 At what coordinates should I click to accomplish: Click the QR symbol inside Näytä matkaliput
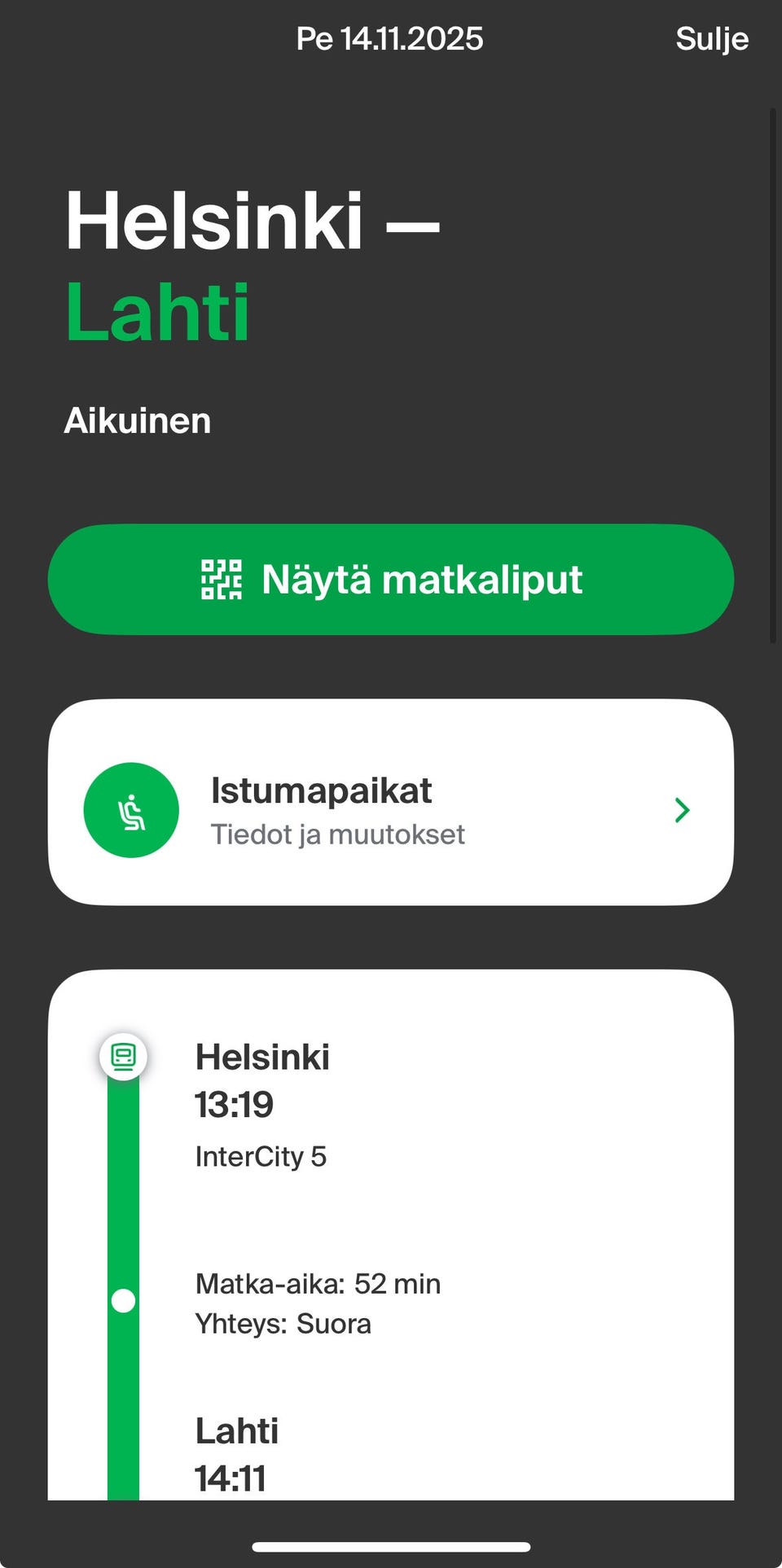(x=222, y=579)
